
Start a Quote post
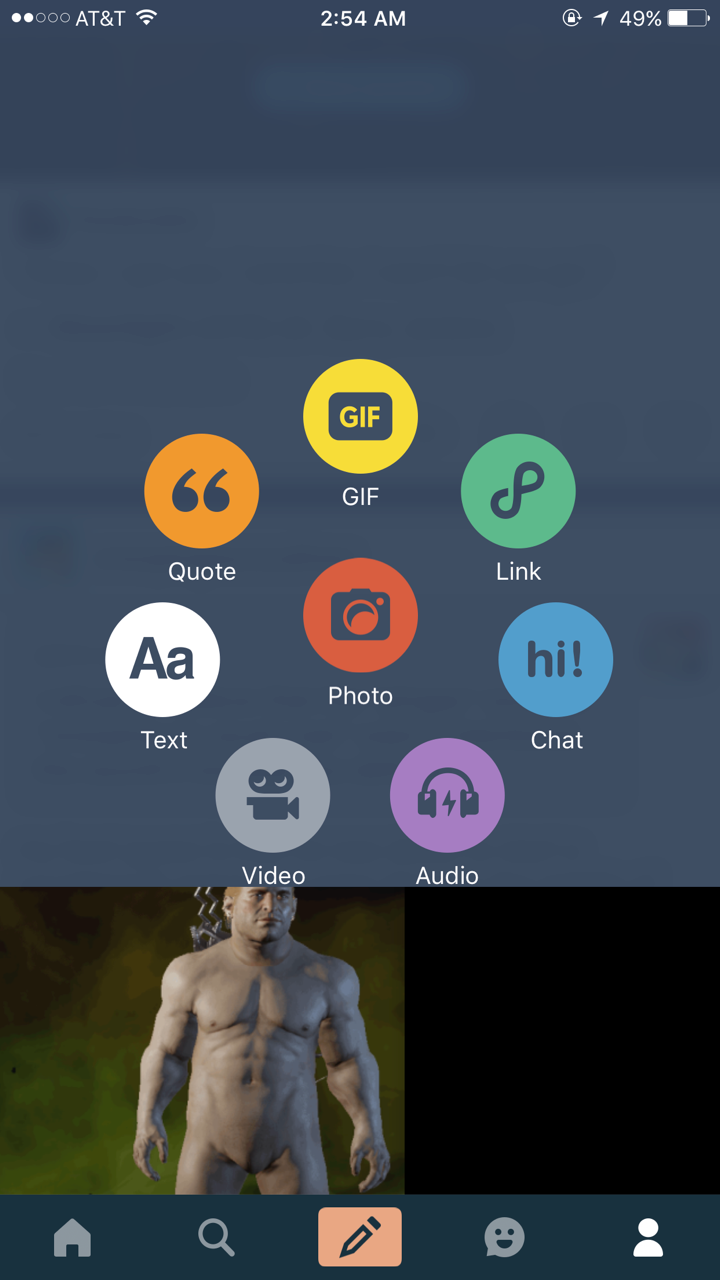[201, 491]
